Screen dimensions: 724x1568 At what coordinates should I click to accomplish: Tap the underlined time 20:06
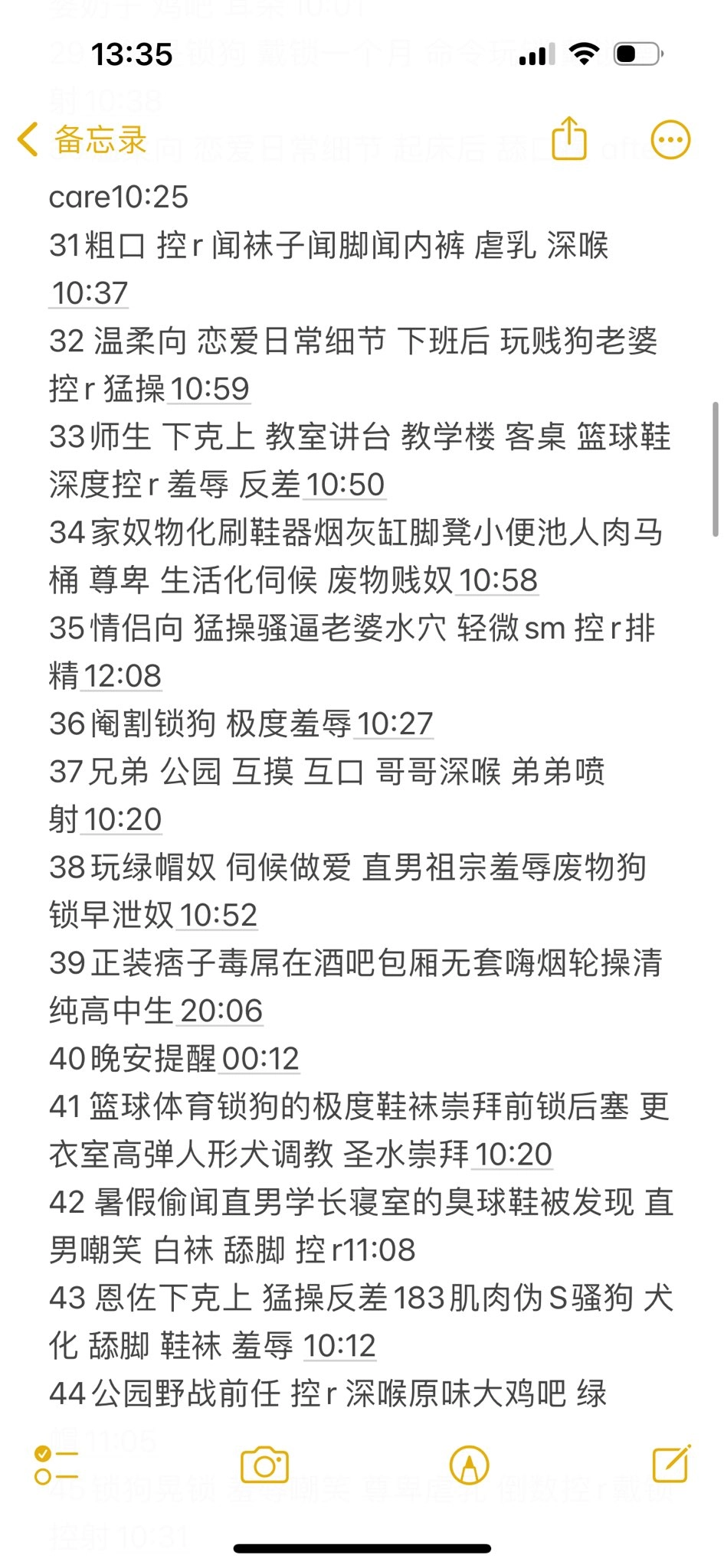(x=221, y=1011)
